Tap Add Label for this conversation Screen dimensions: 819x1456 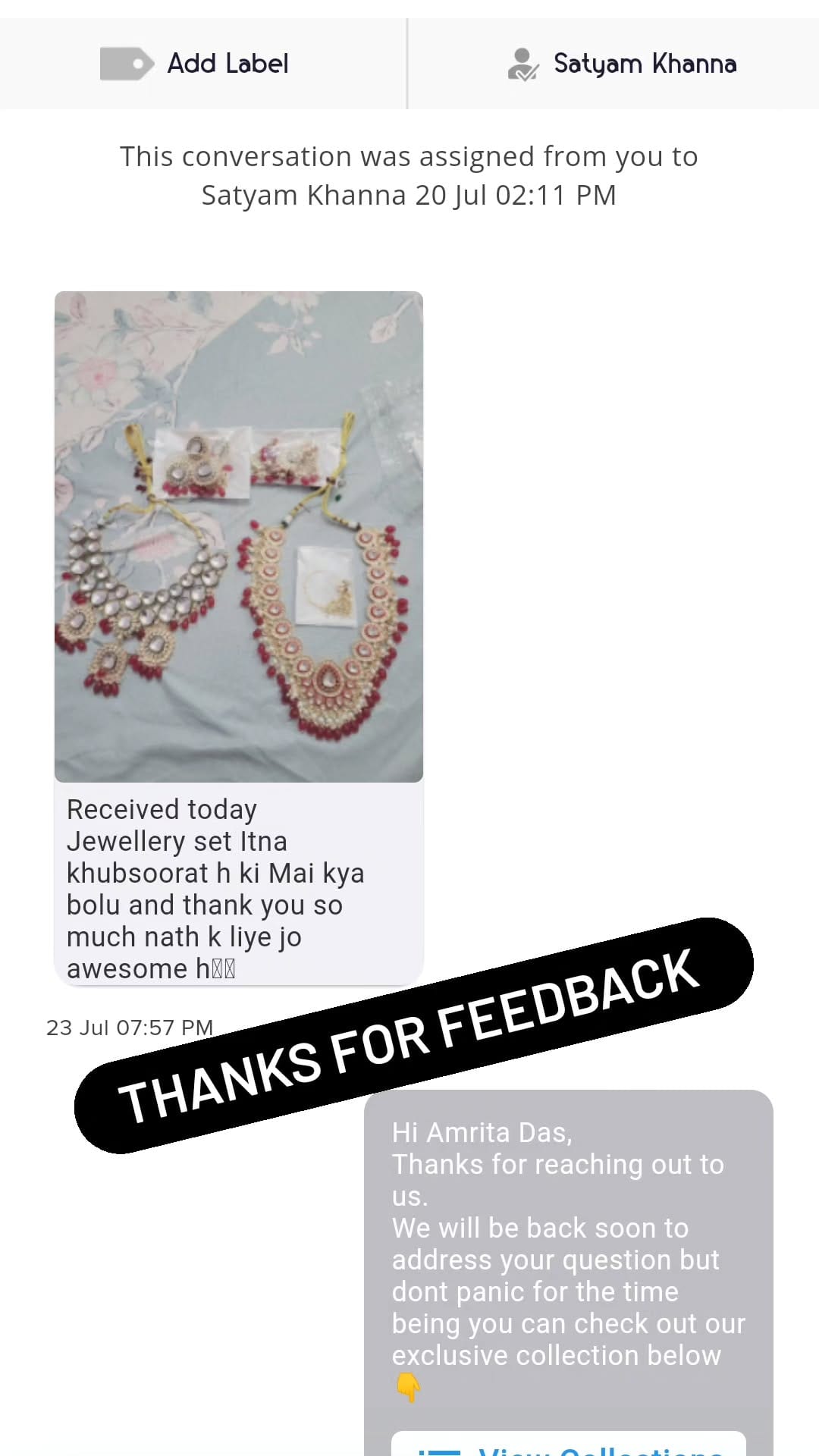click(x=196, y=64)
